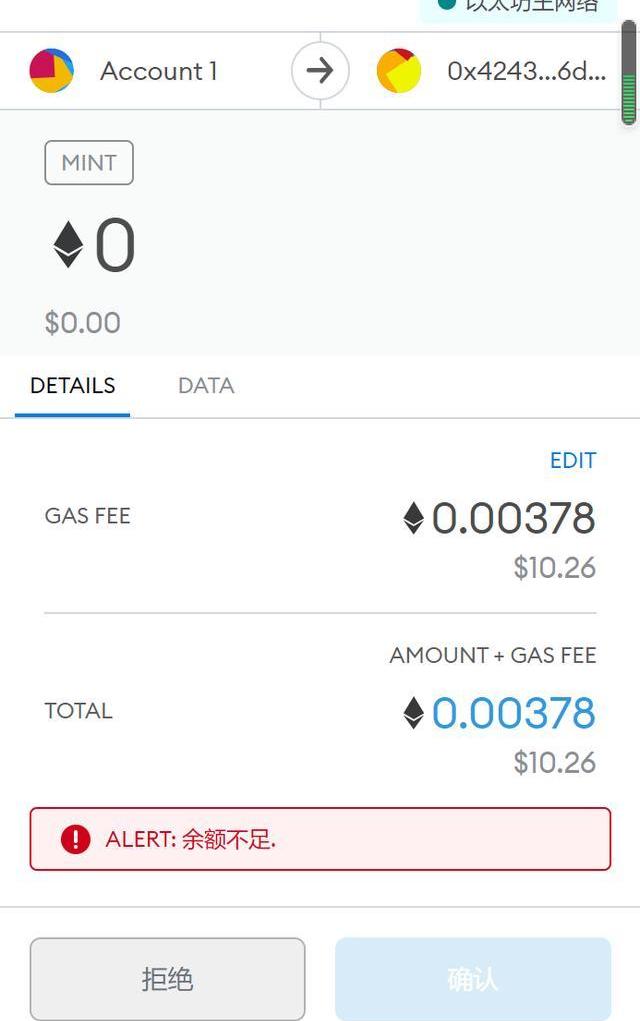Switch to the DATA tab
Screen dimensions: 640x1021
[x=206, y=386]
